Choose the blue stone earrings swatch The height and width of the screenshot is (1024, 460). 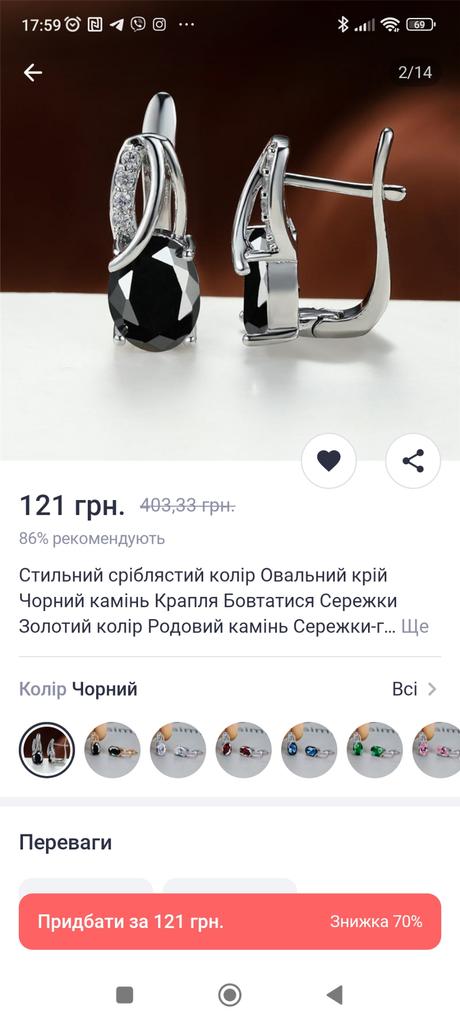coord(309,750)
